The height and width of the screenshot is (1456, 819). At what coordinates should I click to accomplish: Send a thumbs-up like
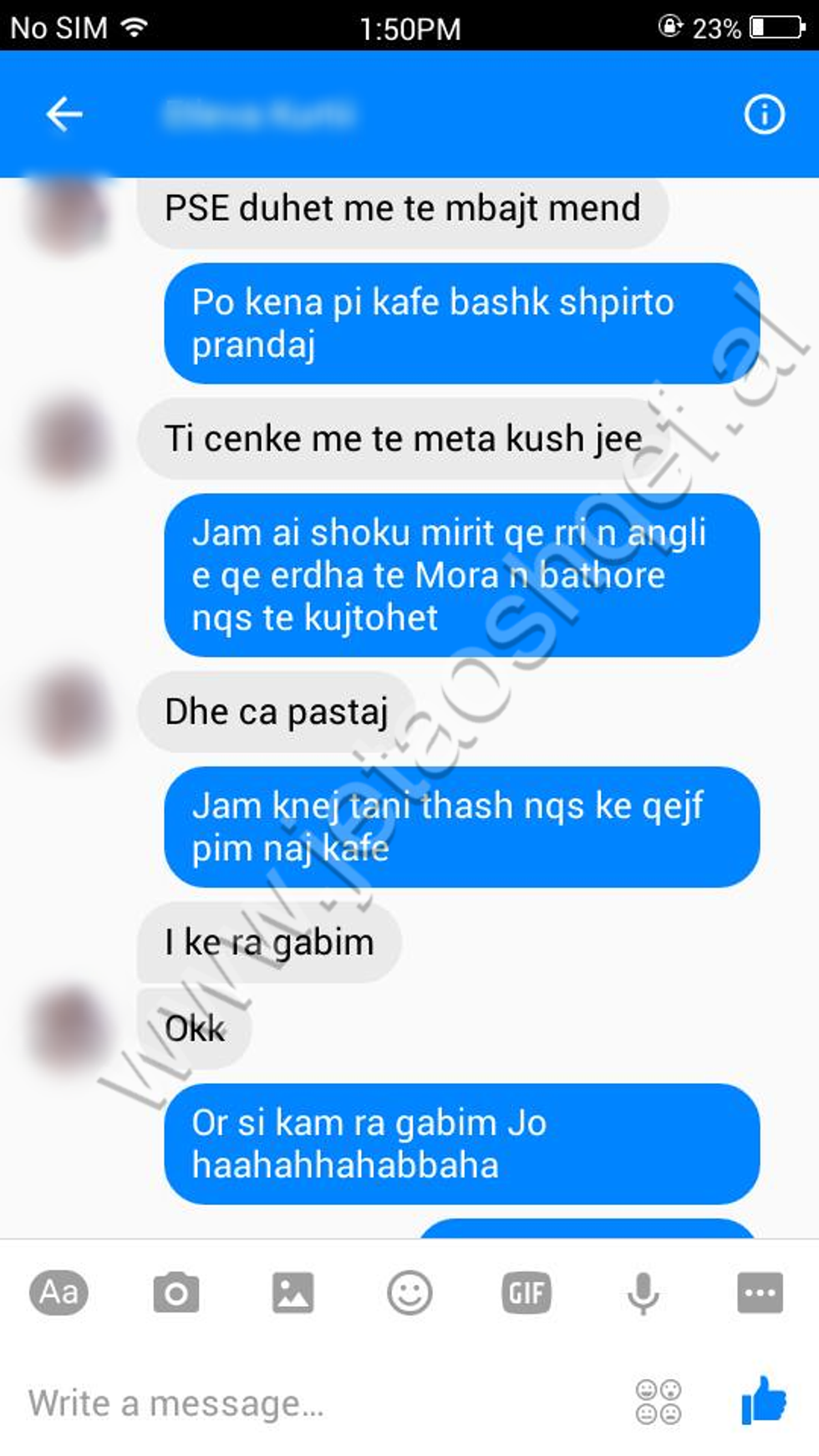click(x=764, y=1400)
